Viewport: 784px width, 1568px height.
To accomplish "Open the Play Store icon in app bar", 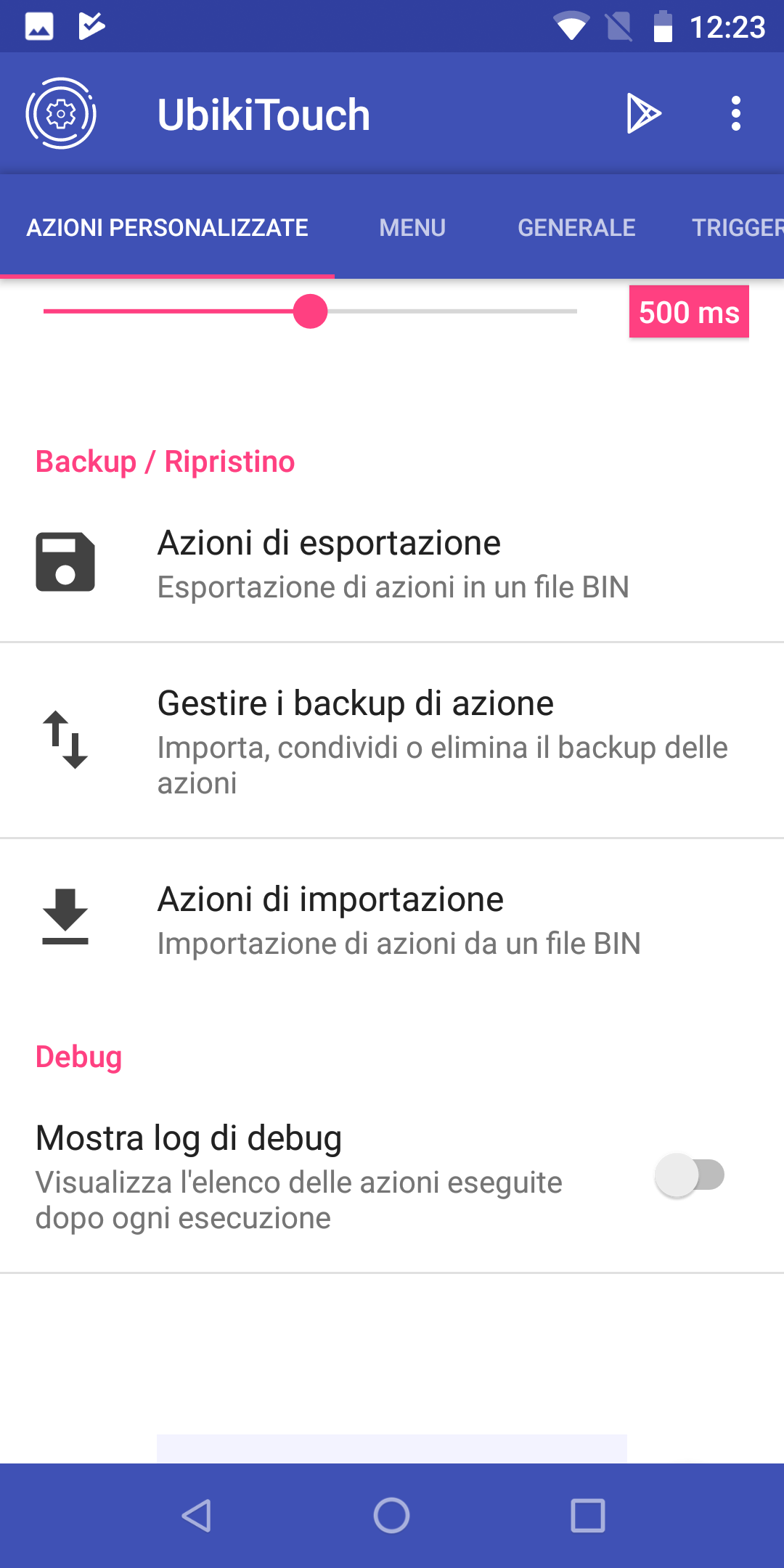I will pos(644,114).
